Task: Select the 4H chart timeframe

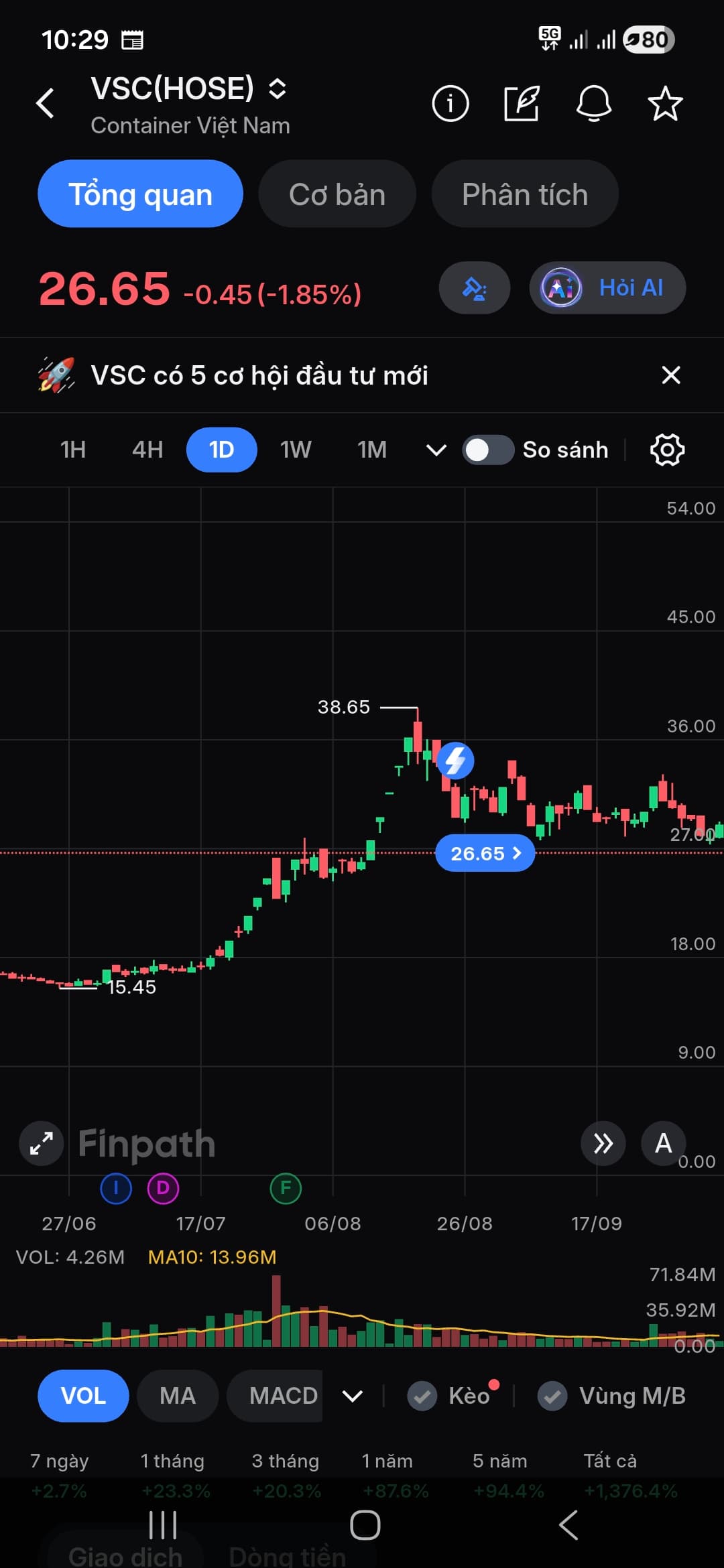Action: [147, 450]
